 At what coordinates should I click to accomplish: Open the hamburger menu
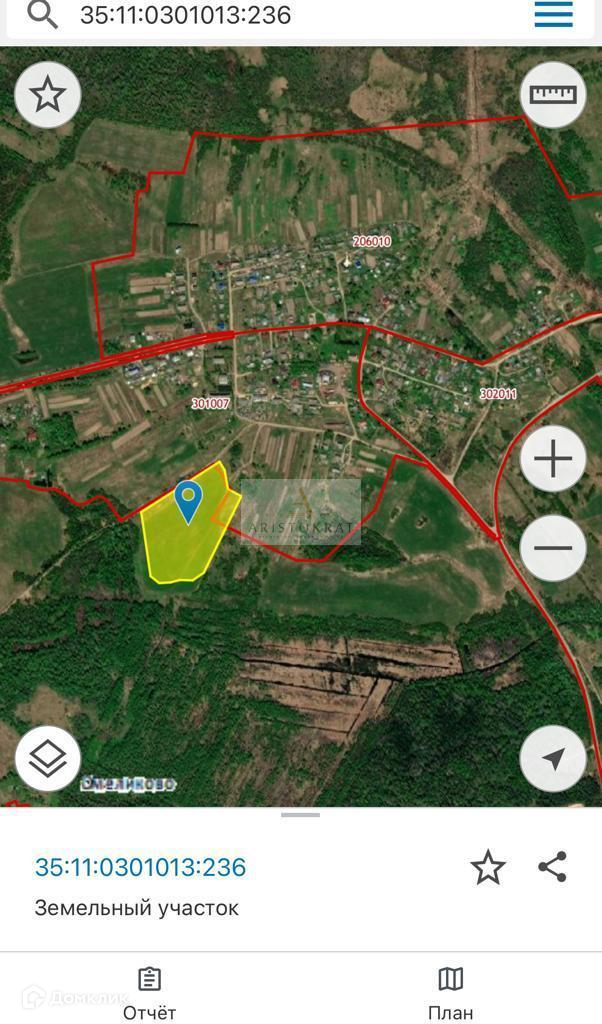click(553, 14)
